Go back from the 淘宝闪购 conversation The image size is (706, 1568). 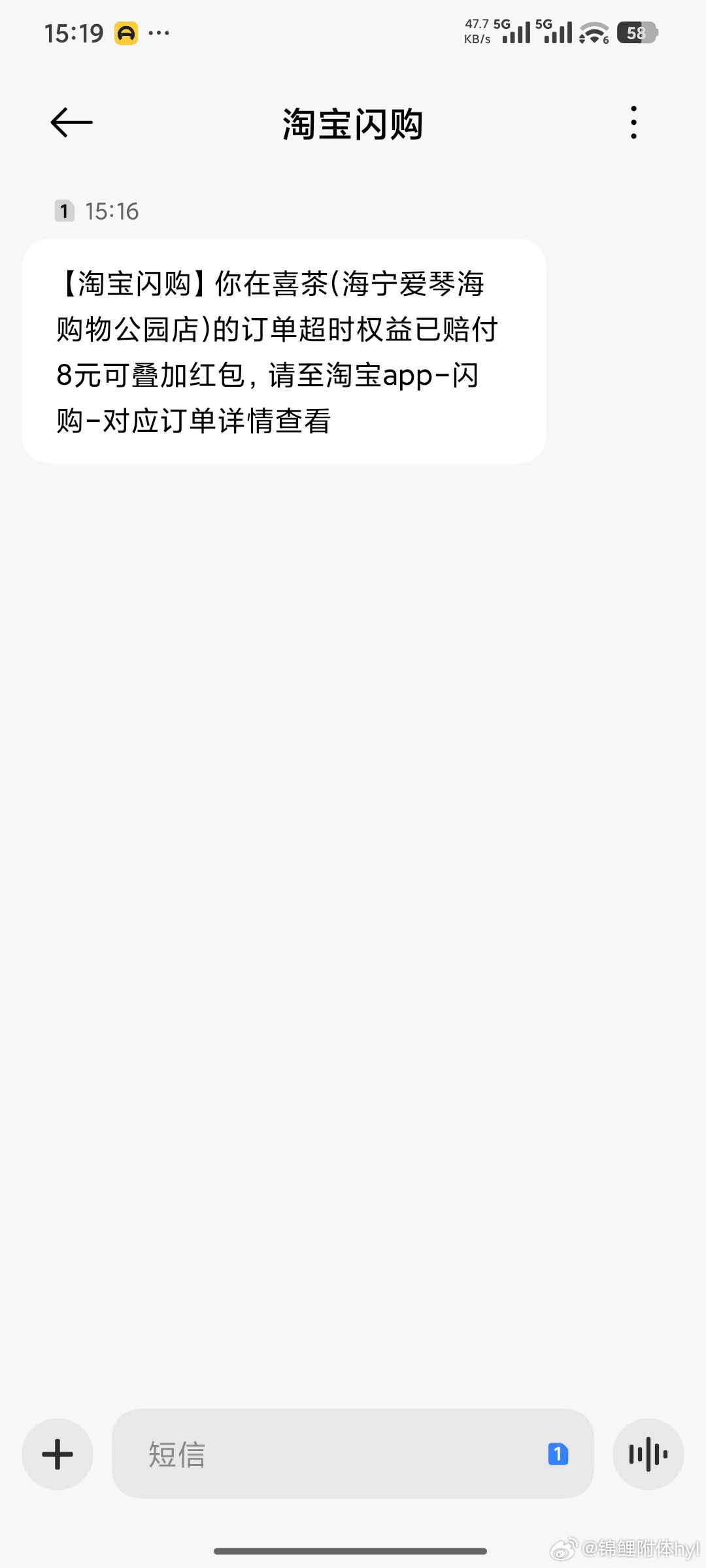point(72,122)
